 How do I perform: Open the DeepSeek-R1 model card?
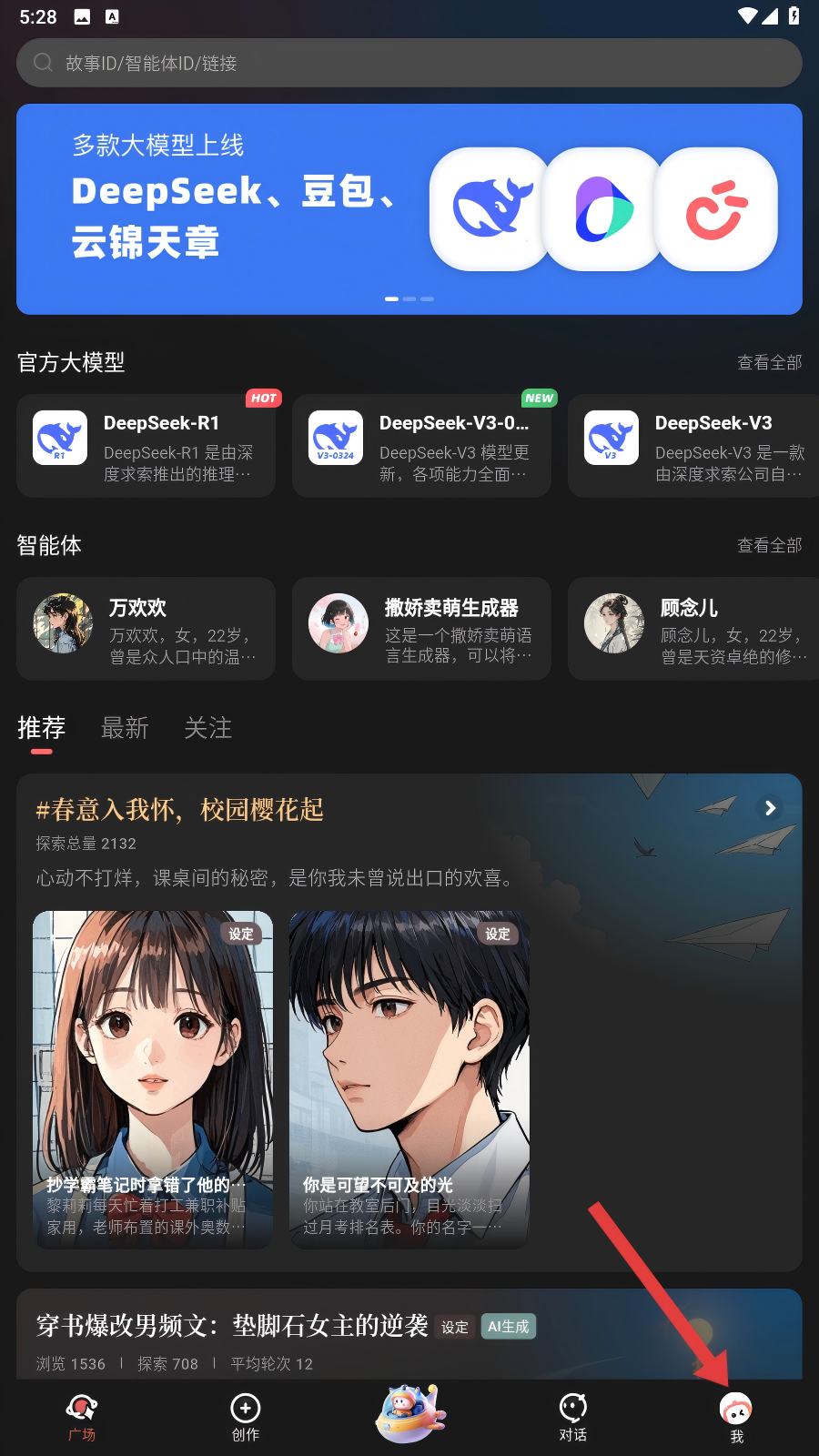coord(146,446)
